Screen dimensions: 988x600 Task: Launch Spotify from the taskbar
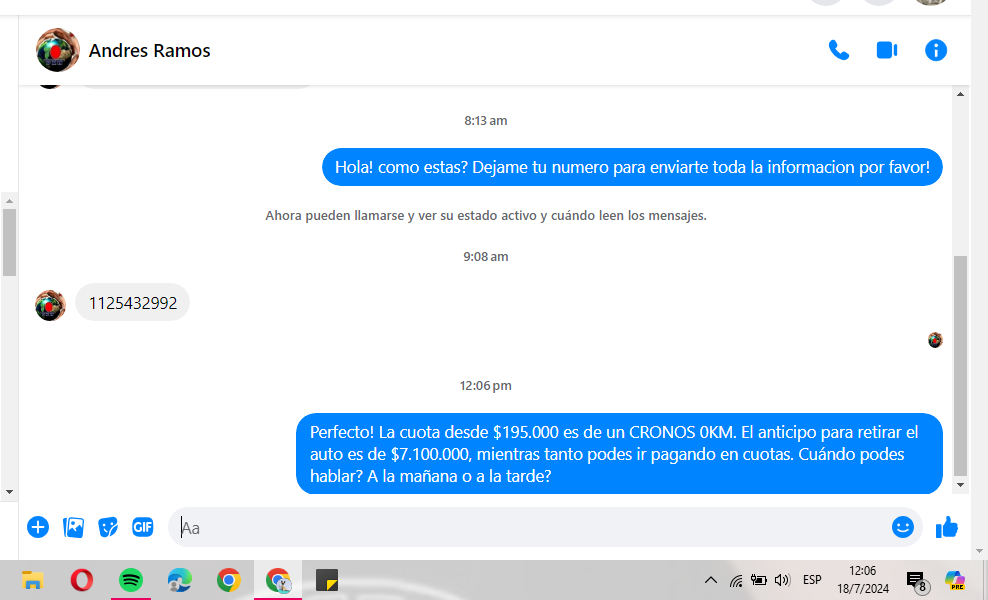131,580
